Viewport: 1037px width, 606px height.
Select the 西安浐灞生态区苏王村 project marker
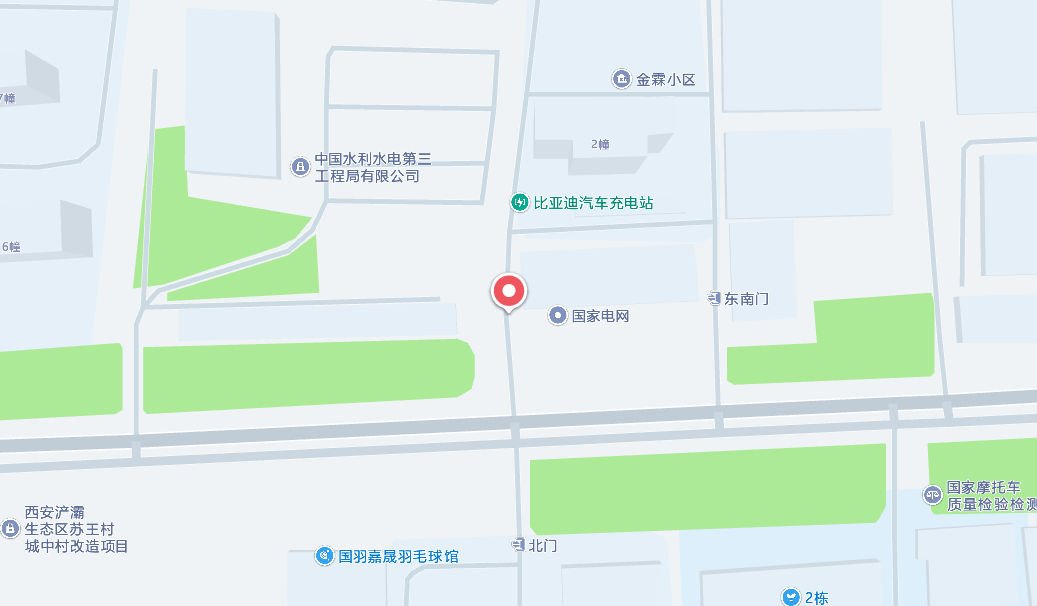10,528
